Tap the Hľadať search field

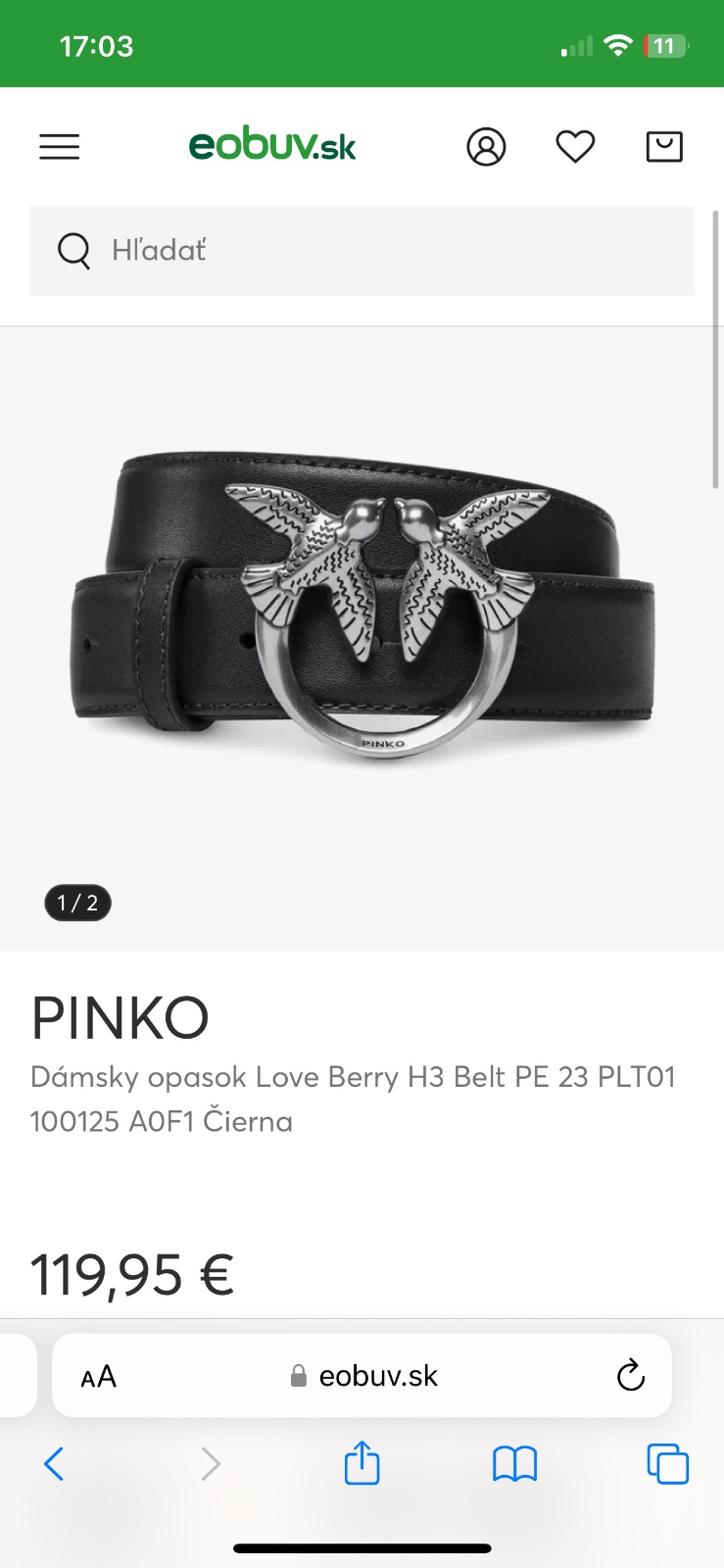pos(362,251)
